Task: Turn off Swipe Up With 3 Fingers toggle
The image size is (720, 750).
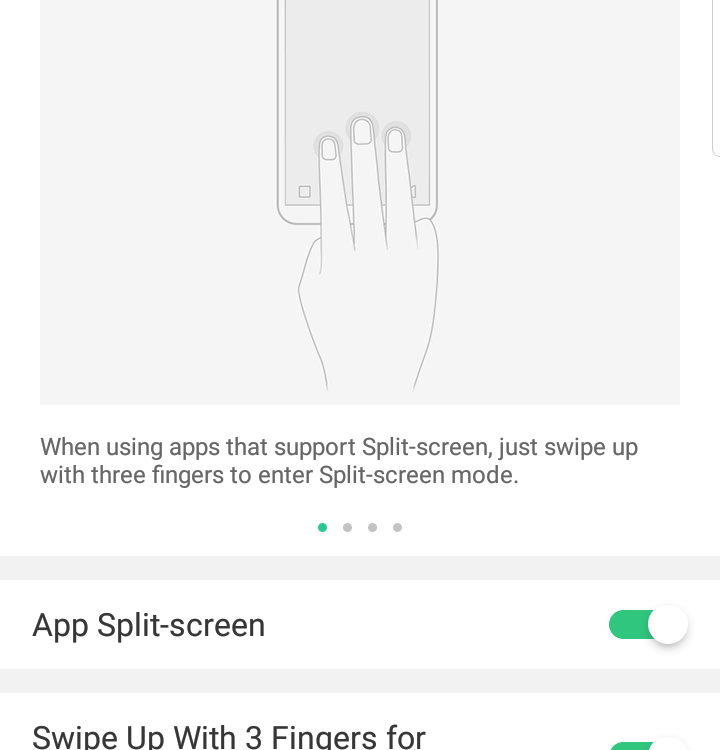Action: pyautogui.click(x=648, y=744)
